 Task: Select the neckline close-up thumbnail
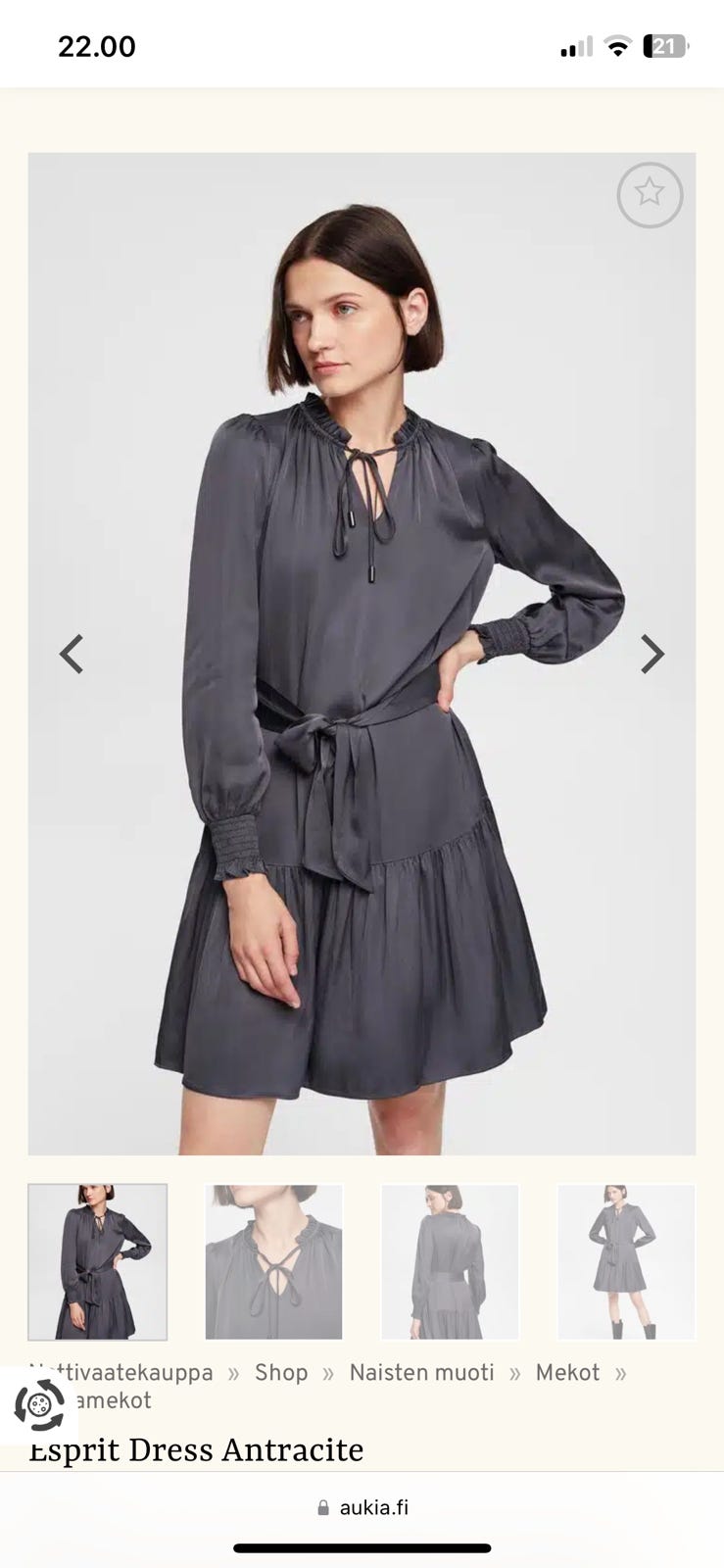273,1261
